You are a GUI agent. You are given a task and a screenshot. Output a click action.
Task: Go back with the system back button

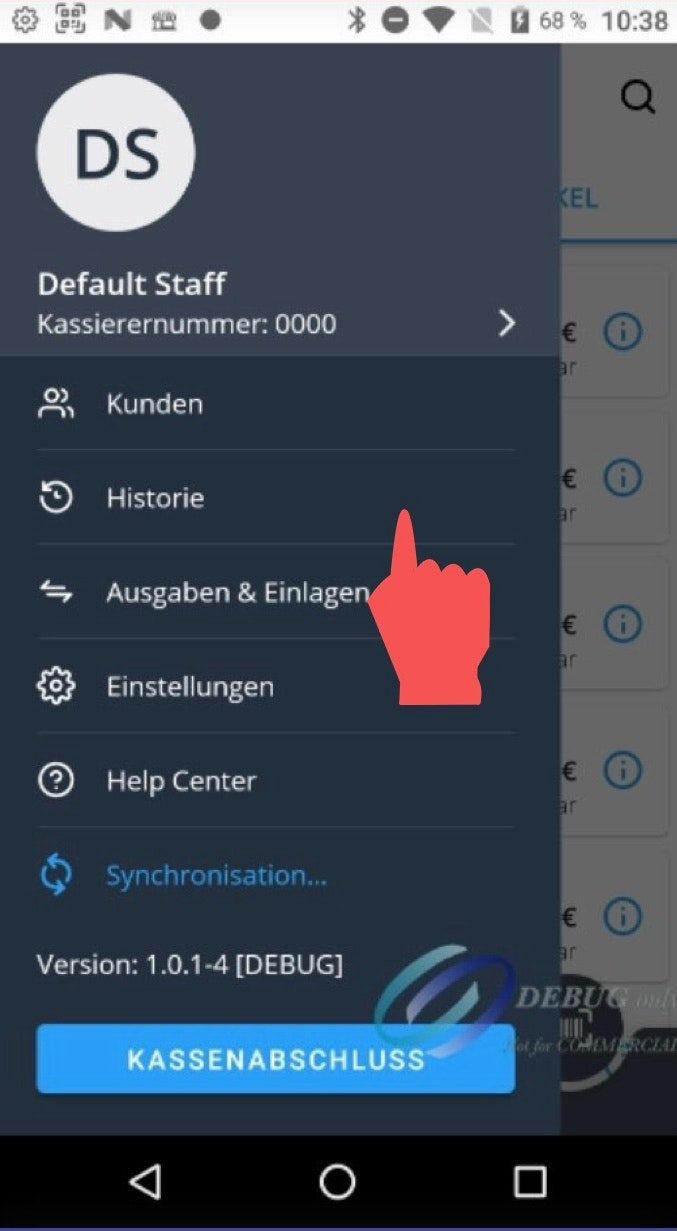click(146, 1182)
